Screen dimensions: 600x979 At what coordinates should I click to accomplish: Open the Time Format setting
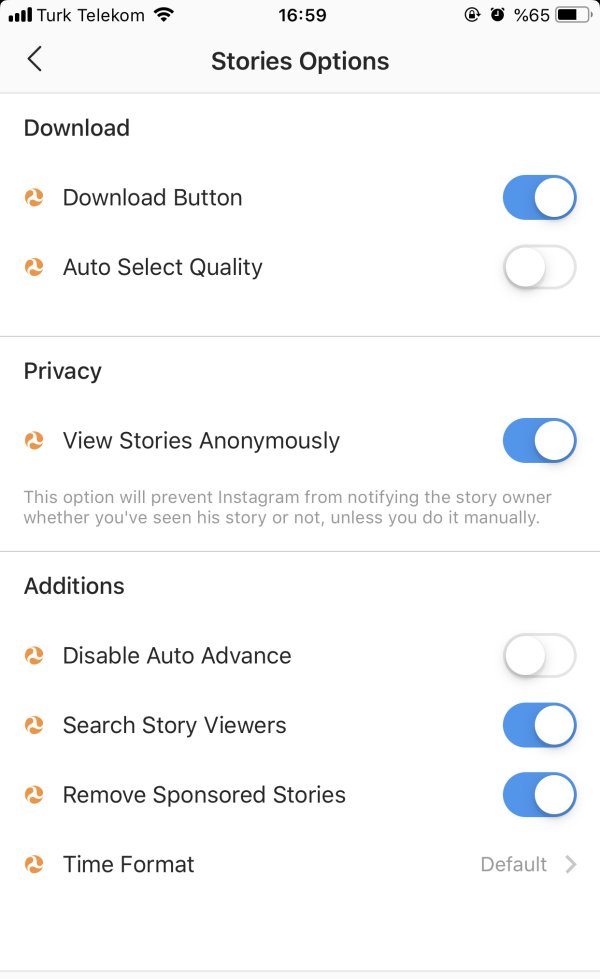click(x=300, y=865)
